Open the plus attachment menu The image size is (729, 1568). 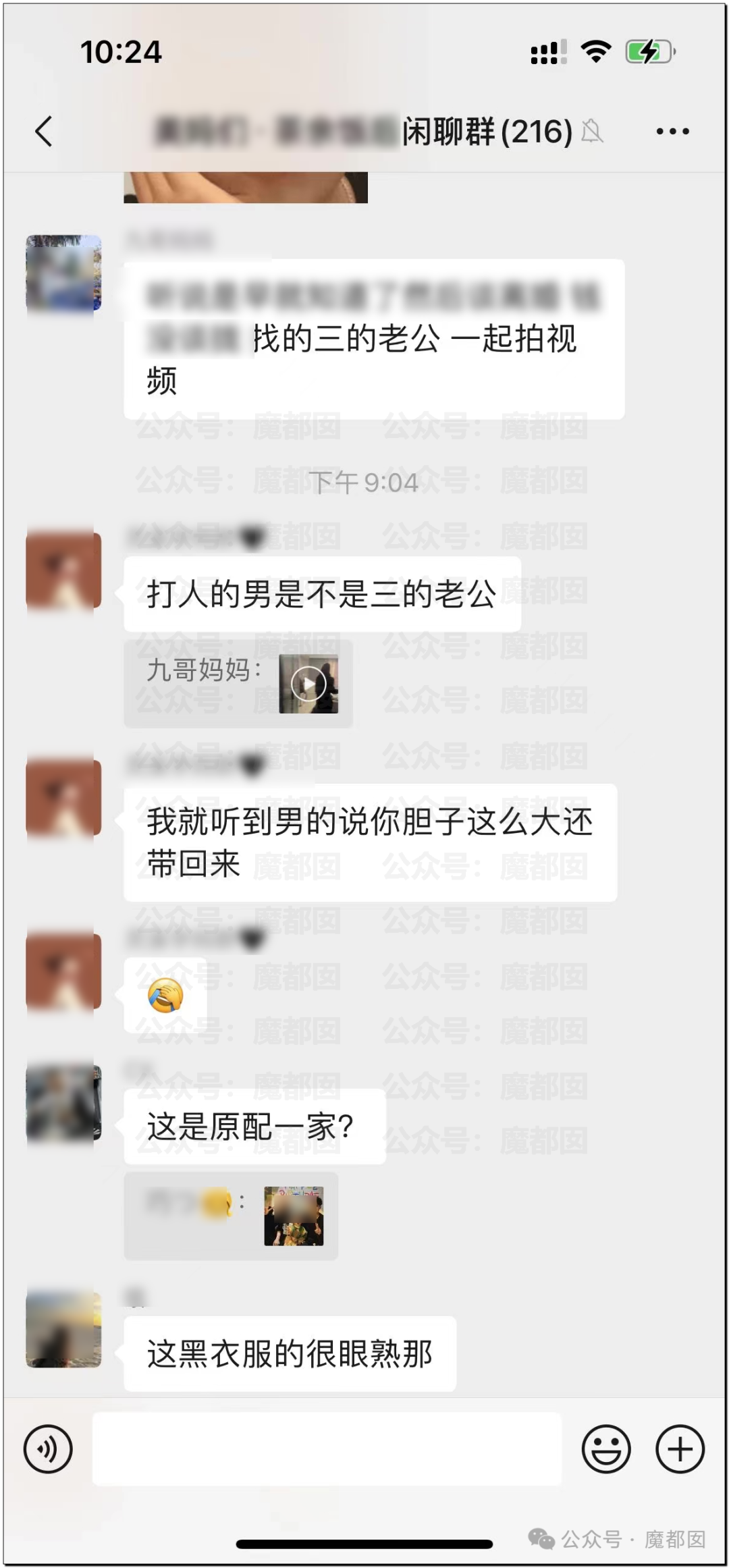680,1449
